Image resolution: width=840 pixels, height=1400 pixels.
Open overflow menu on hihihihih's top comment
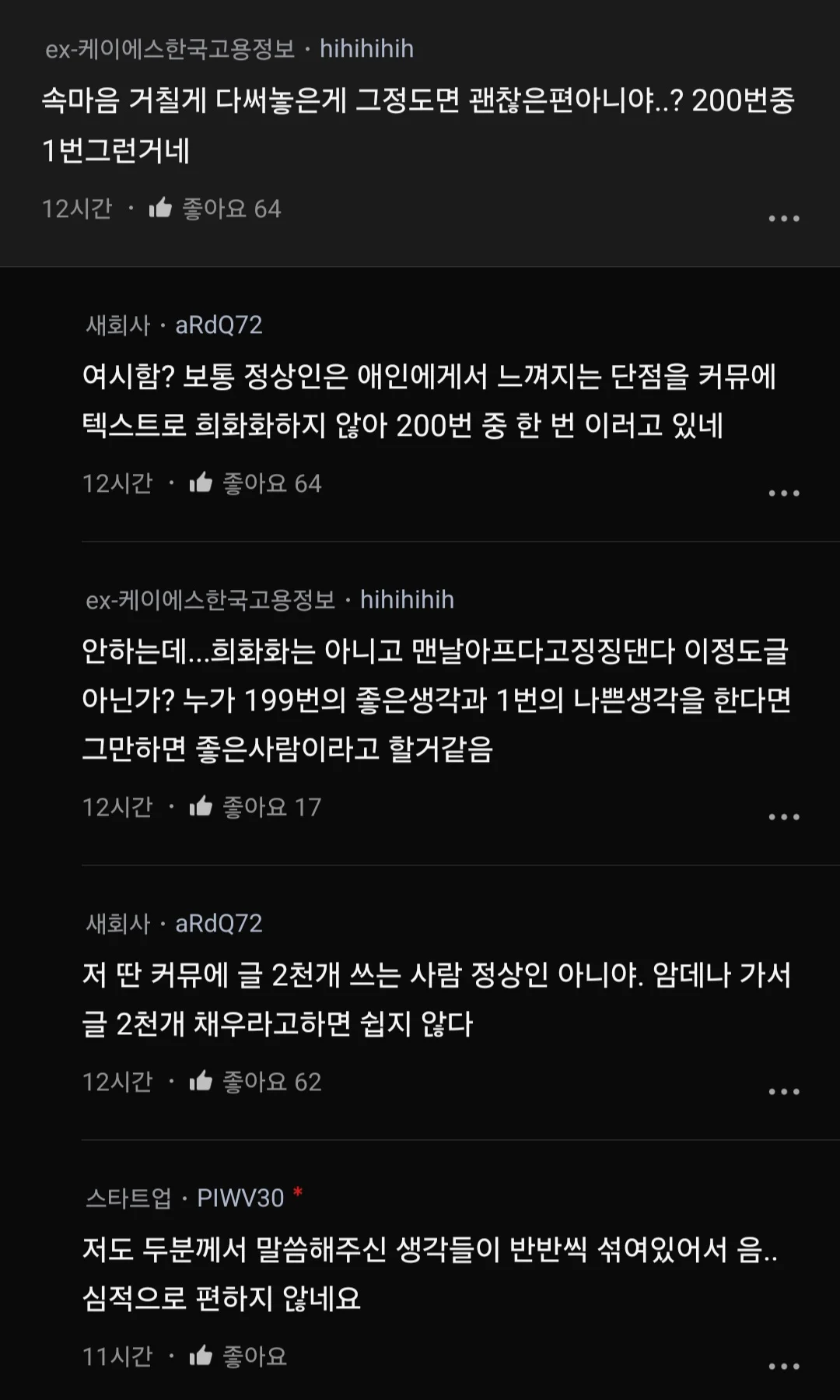783,219
